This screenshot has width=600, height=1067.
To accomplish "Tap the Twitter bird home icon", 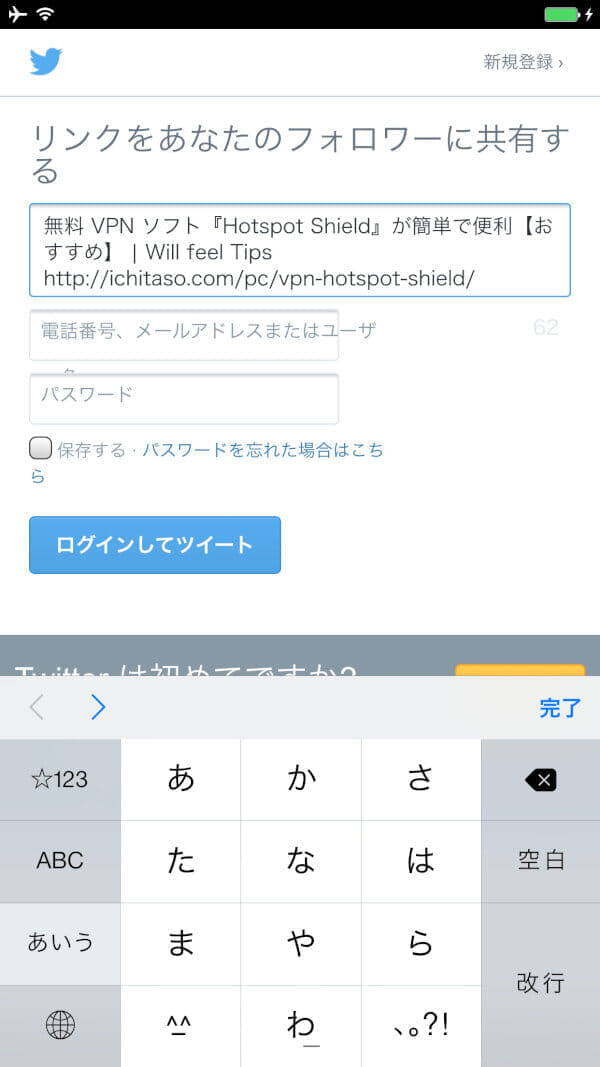I will click(x=46, y=62).
